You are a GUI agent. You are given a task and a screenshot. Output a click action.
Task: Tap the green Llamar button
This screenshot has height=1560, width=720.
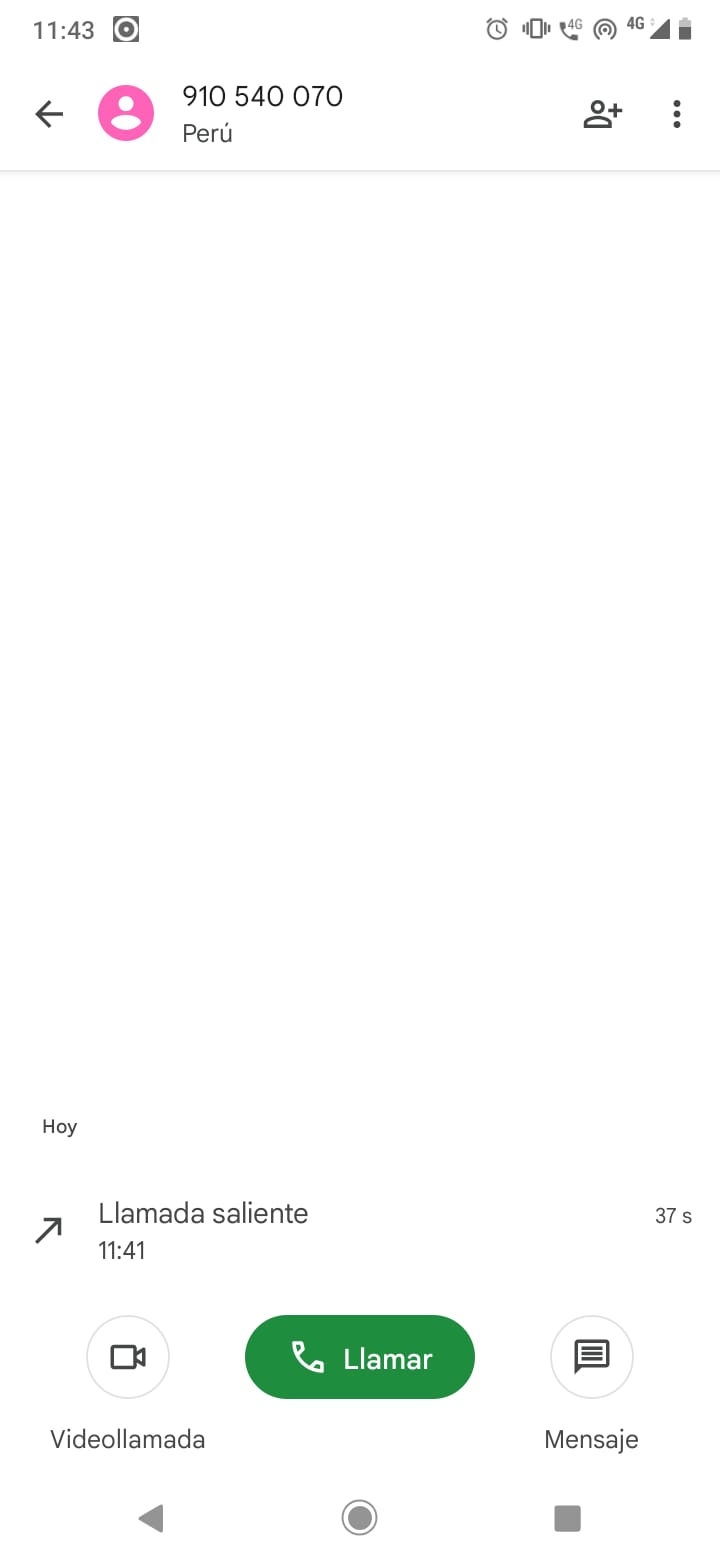[x=360, y=1357]
